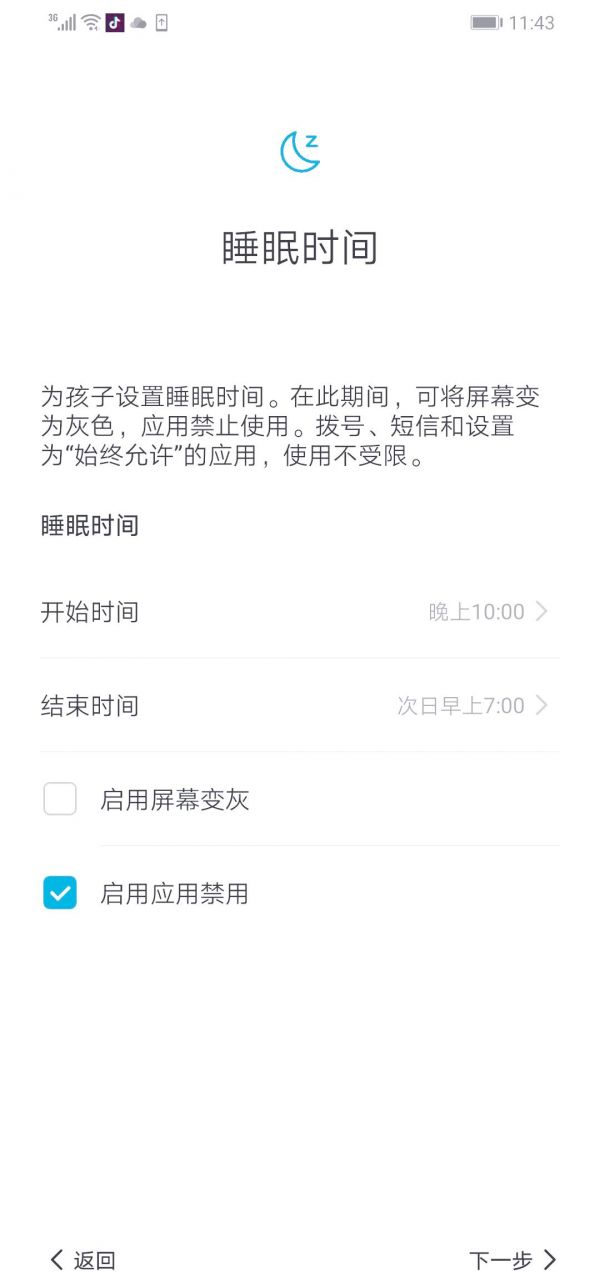
Task: Uncheck the 启用应用禁用 option
Action: (x=60, y=893)
